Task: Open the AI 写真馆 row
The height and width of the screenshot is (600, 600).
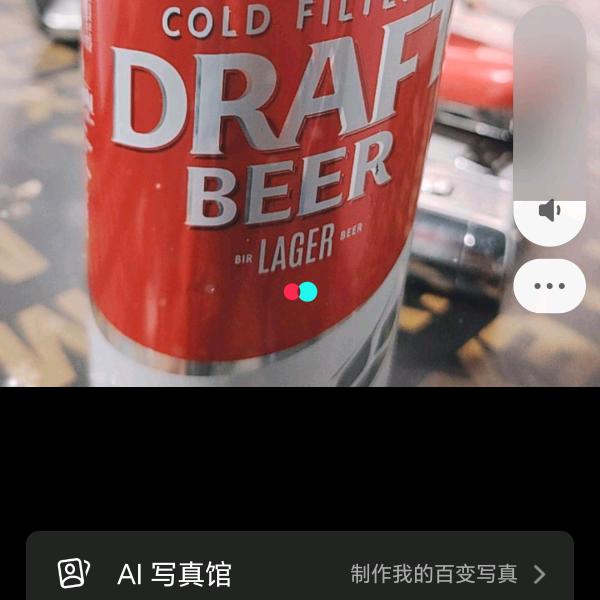Action: point(300,573)
